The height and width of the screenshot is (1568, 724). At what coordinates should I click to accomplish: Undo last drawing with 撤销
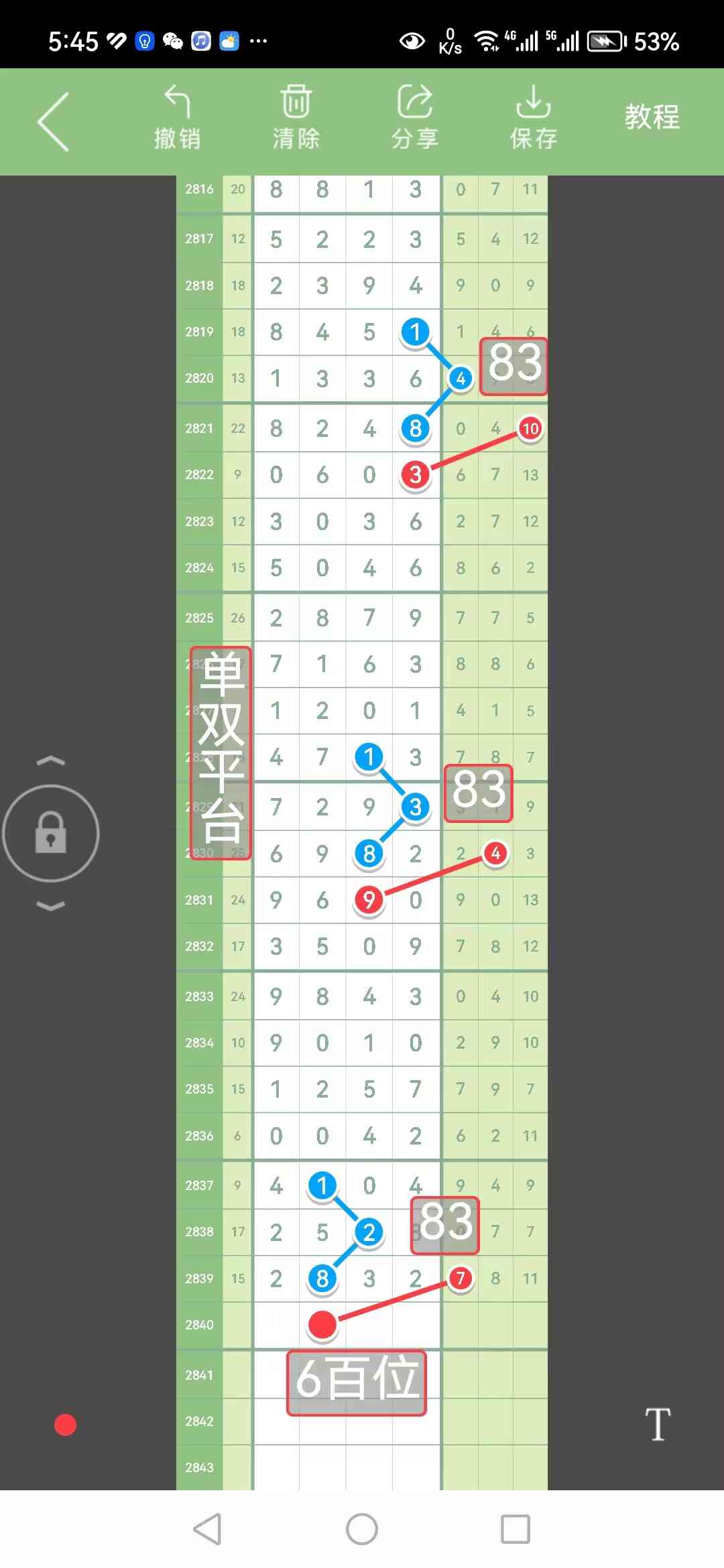point(178,117)
